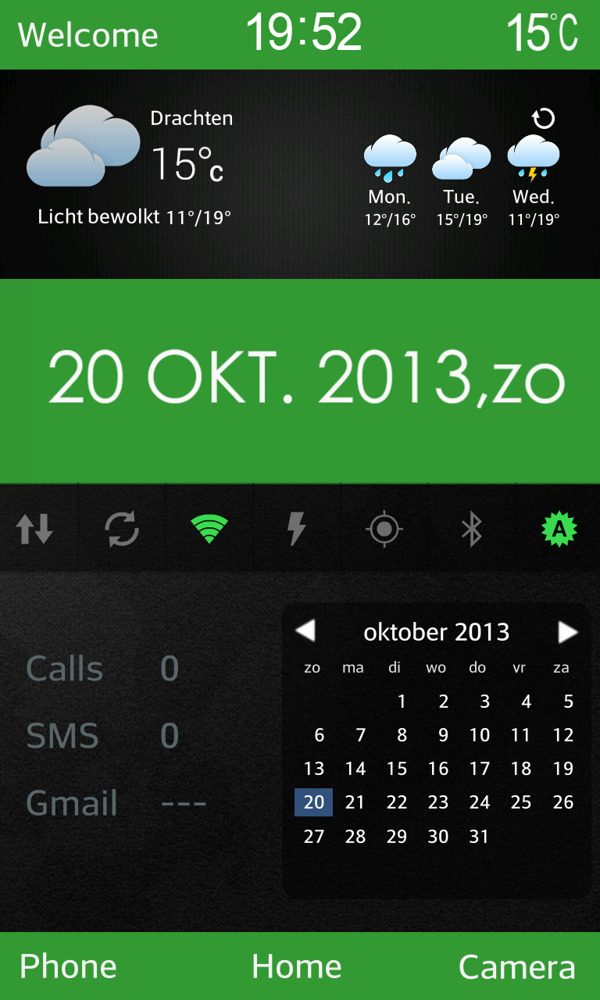
Task: Toggle mobile data
Action: (x=34, y=528)
